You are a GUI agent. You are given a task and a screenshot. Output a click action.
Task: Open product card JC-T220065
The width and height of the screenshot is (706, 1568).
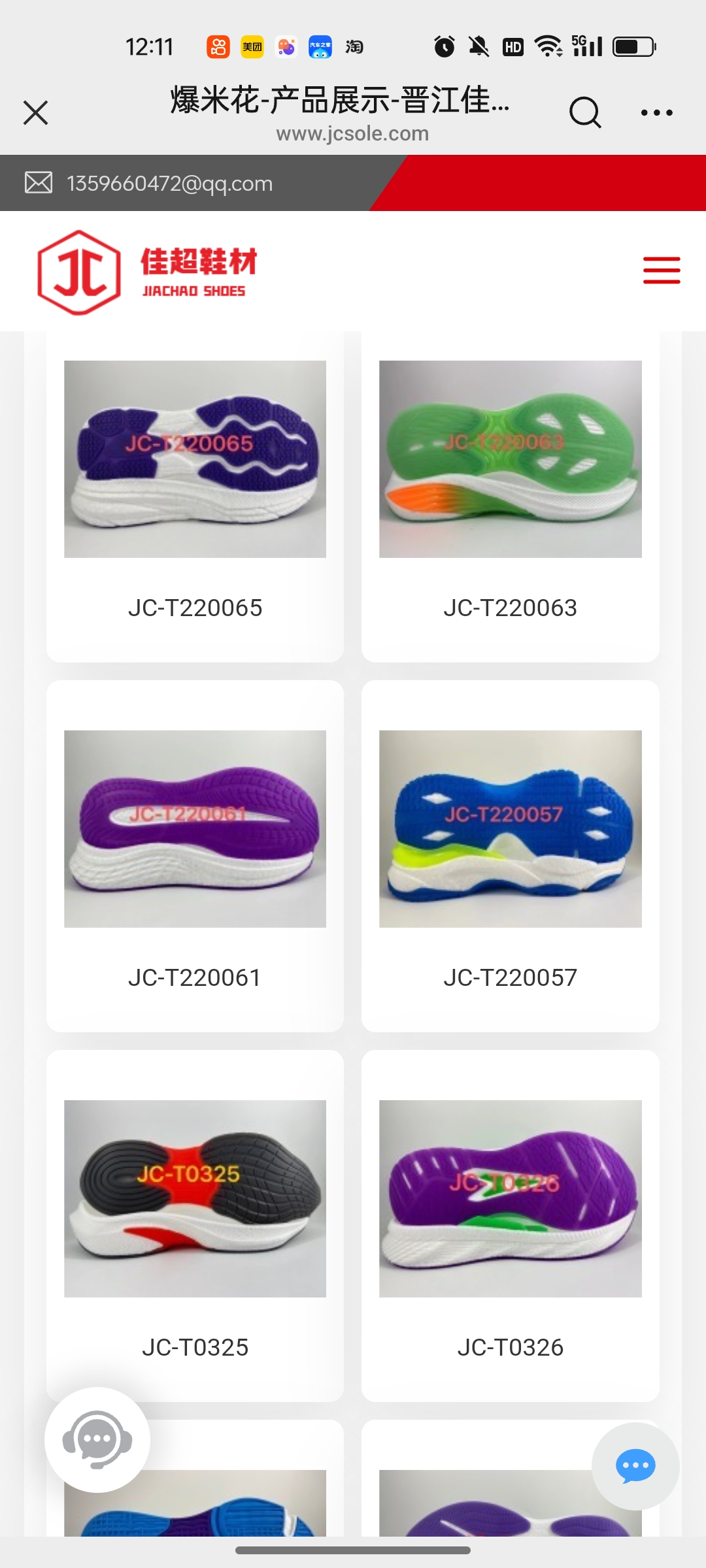click(195, 497)
